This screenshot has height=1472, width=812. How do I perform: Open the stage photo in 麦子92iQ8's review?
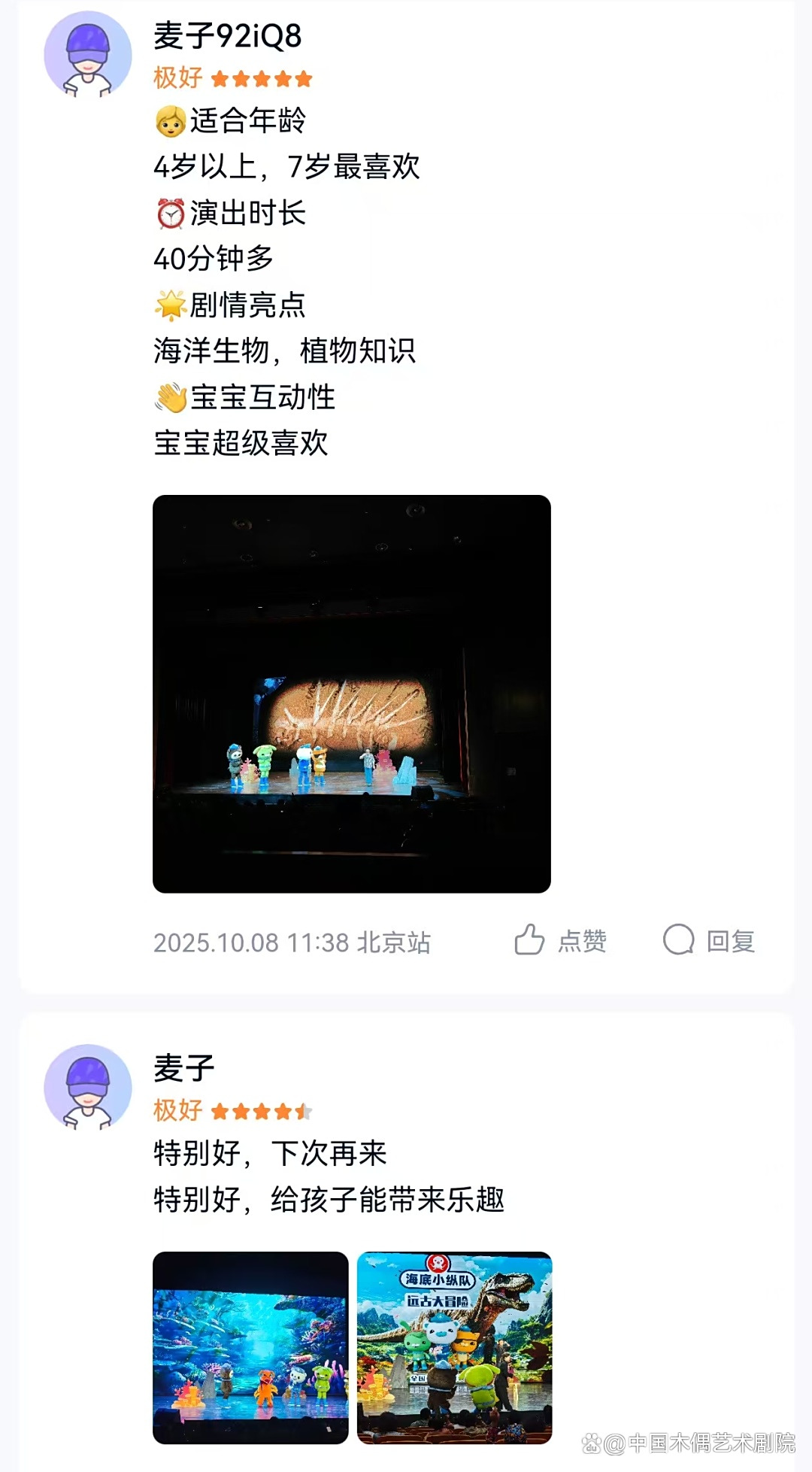point(351,694)
